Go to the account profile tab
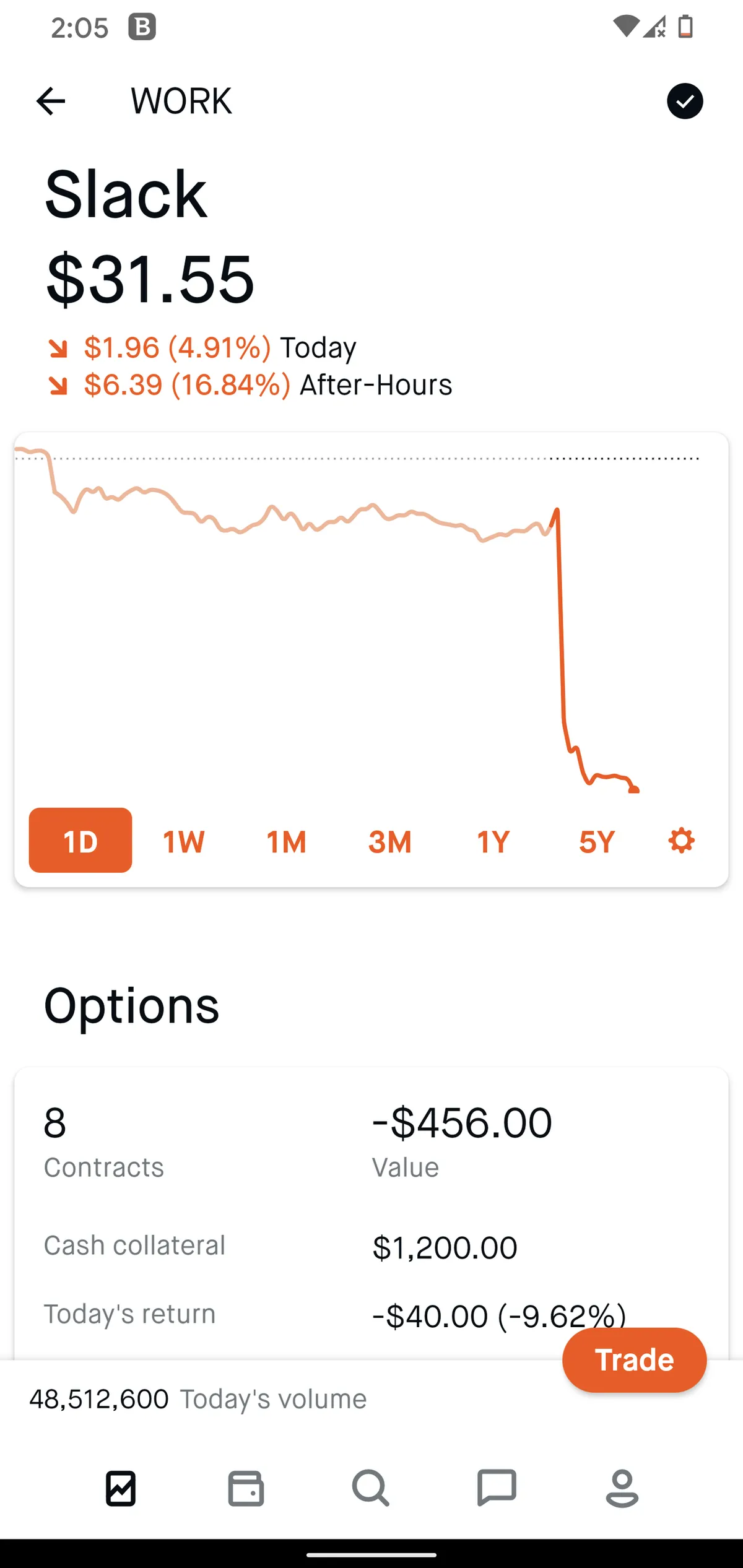The width and height of the screenshot is (743, 1568). tap(622, 1488)
